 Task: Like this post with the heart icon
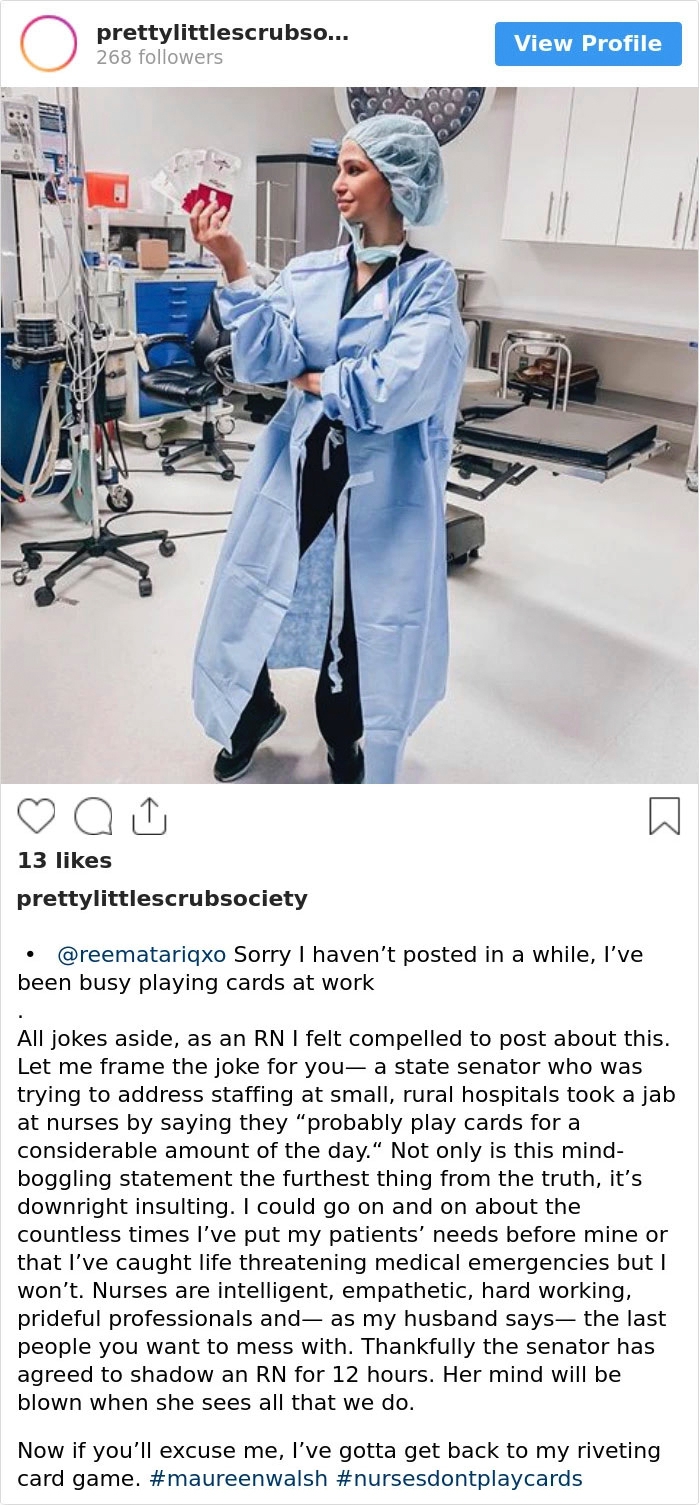click(x=37, y=816)
